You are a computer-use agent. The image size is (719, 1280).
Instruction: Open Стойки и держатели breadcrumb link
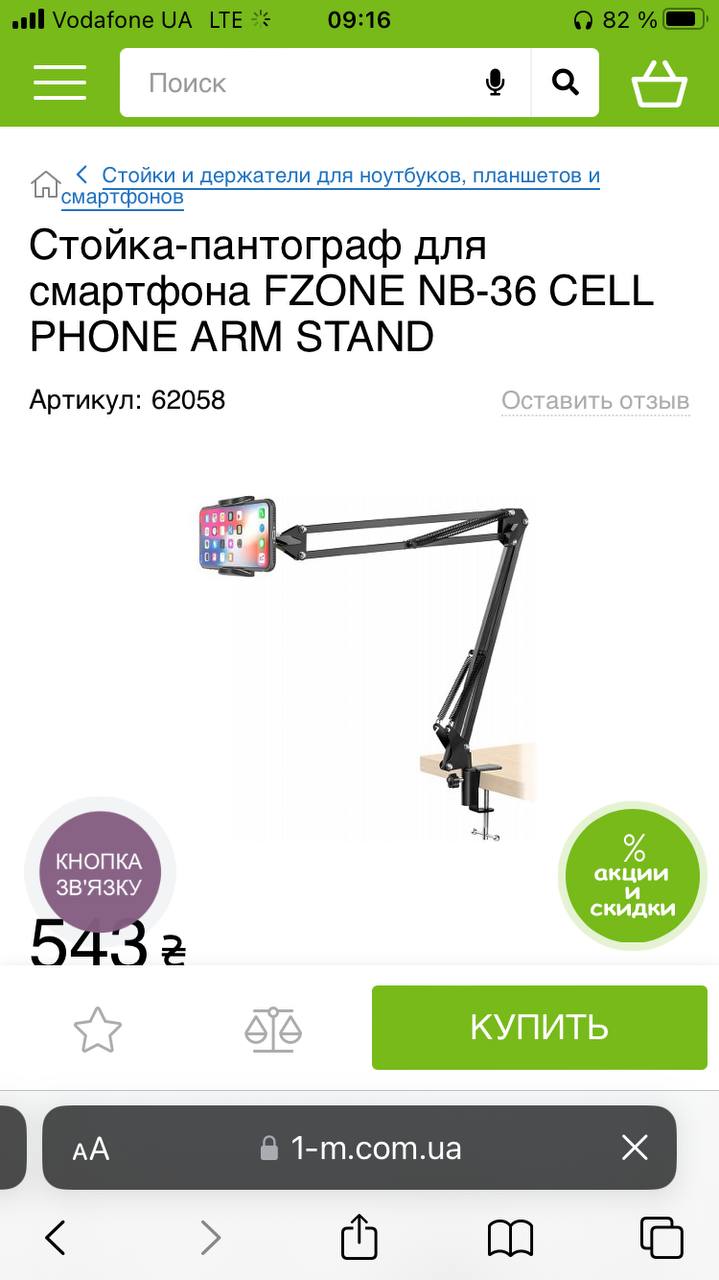[x=330, y=186]
